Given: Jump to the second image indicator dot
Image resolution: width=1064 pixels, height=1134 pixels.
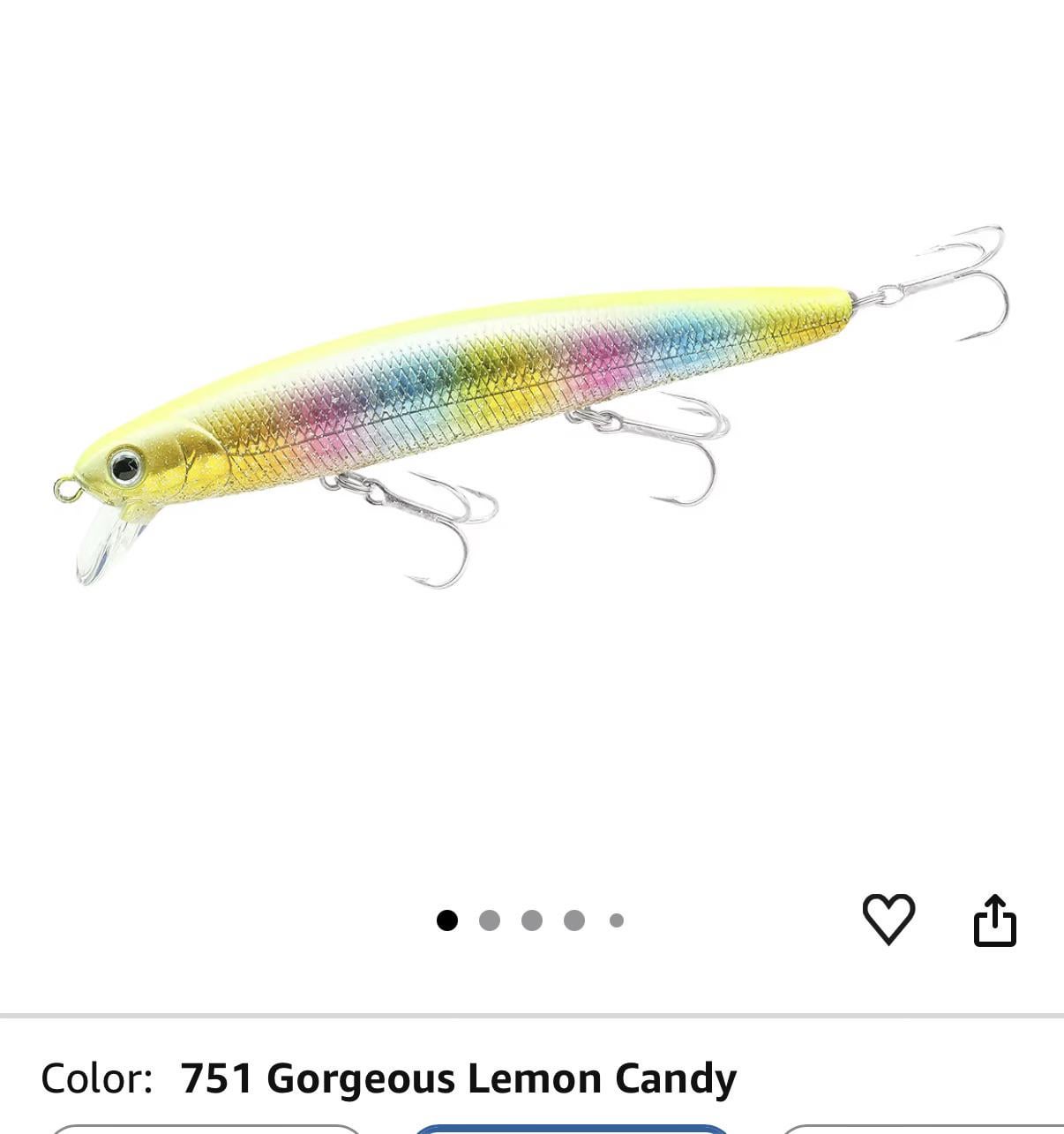Looking at the screenshot, I should (x=490, y=920).
